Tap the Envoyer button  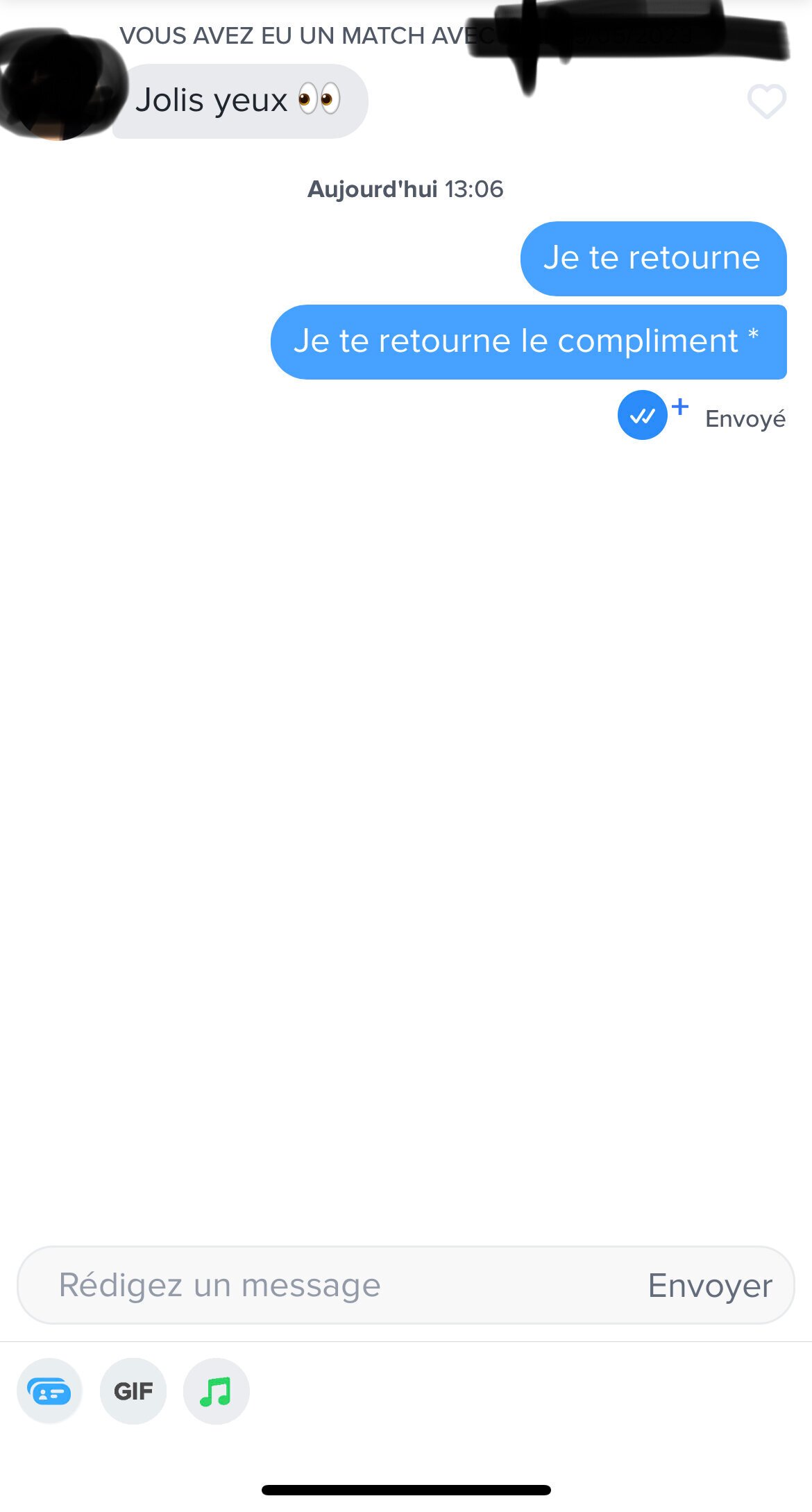(x=709, y=1286)
